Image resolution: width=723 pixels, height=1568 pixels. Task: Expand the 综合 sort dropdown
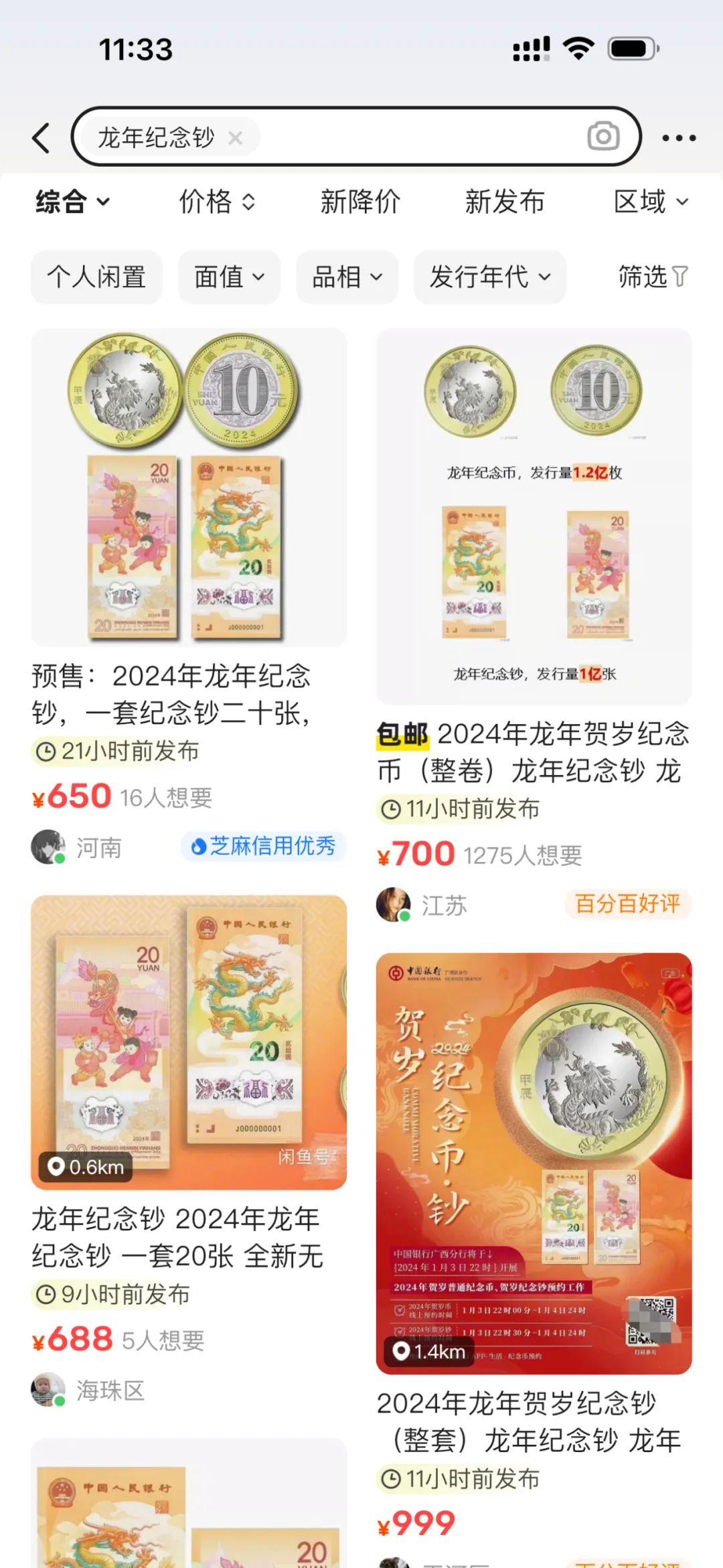click(72, 202)
